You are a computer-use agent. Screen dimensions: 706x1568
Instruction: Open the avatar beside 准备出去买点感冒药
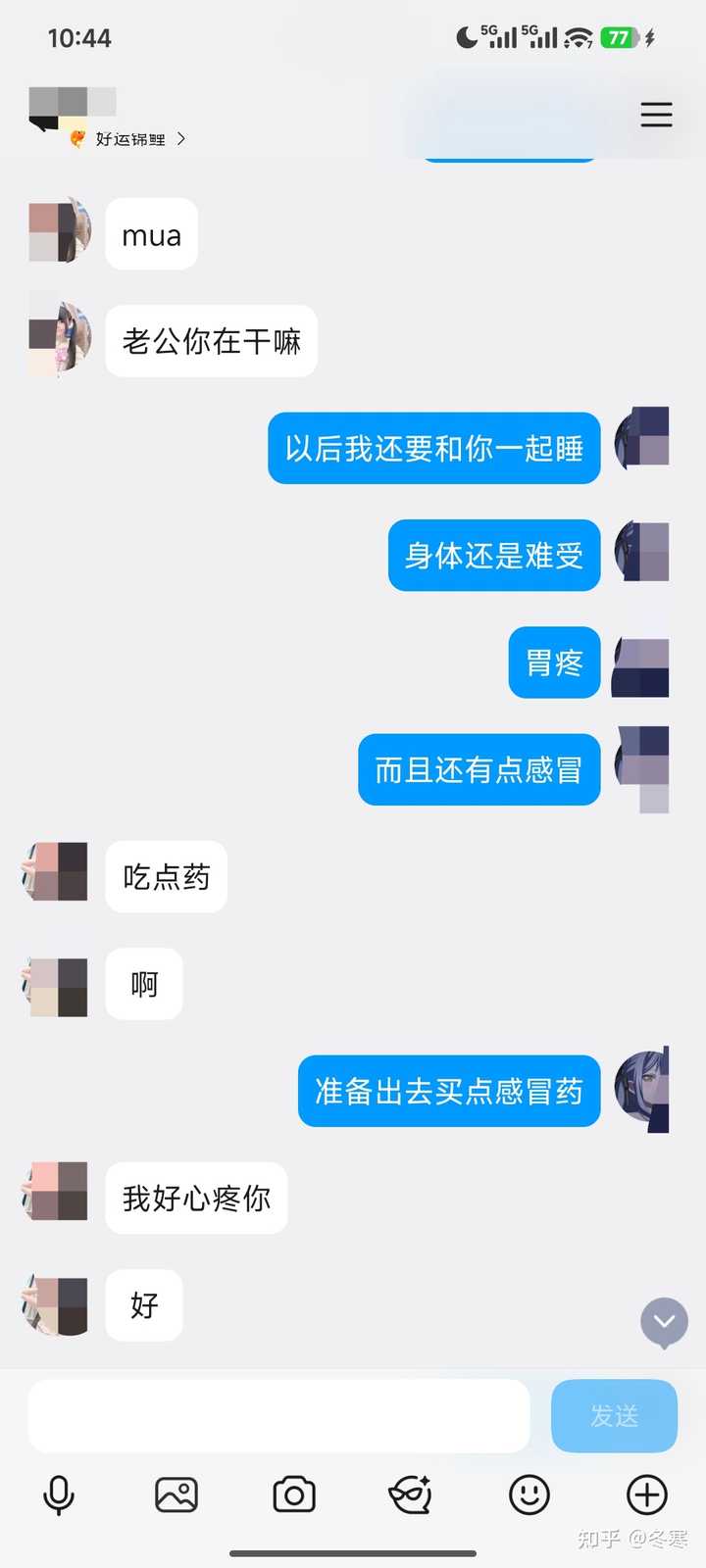(x=642, y=1090)
